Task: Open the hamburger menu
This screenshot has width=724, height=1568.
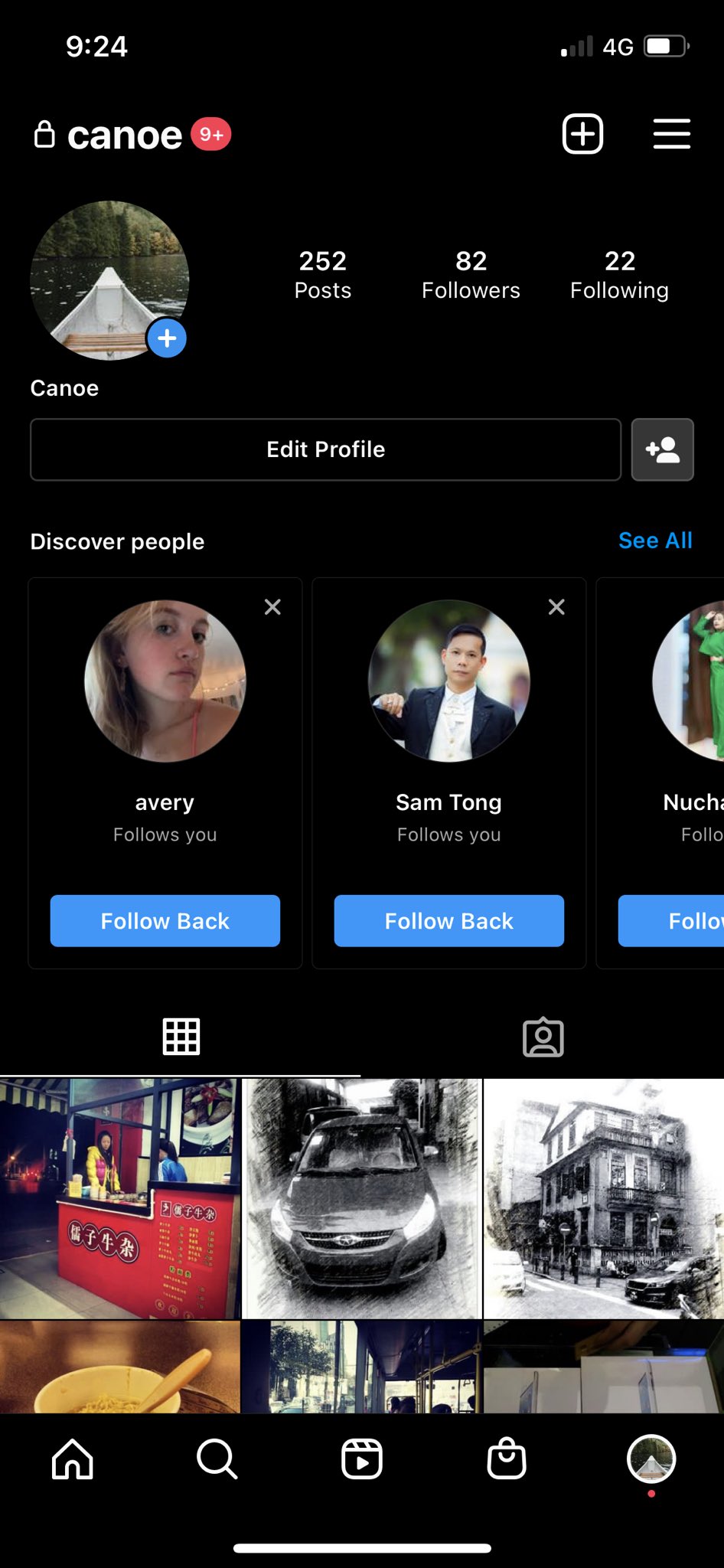Action: [671, 134]
